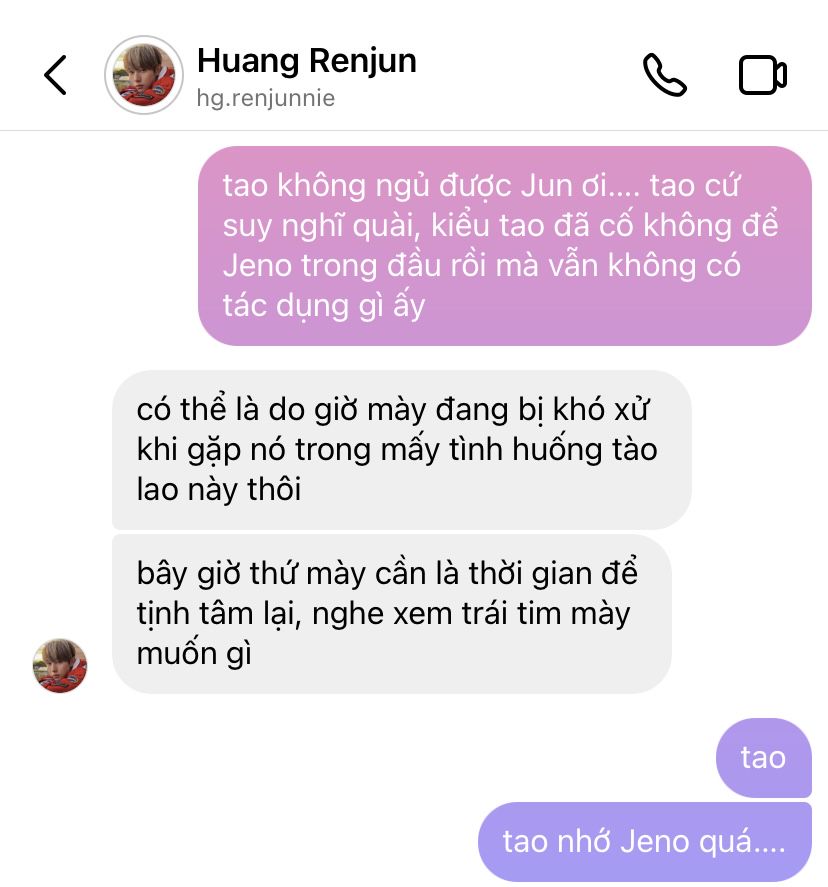This screenshot has width=828, height=887.
Task: Tap the small avatar beside the received message
Action: point(60,666)
